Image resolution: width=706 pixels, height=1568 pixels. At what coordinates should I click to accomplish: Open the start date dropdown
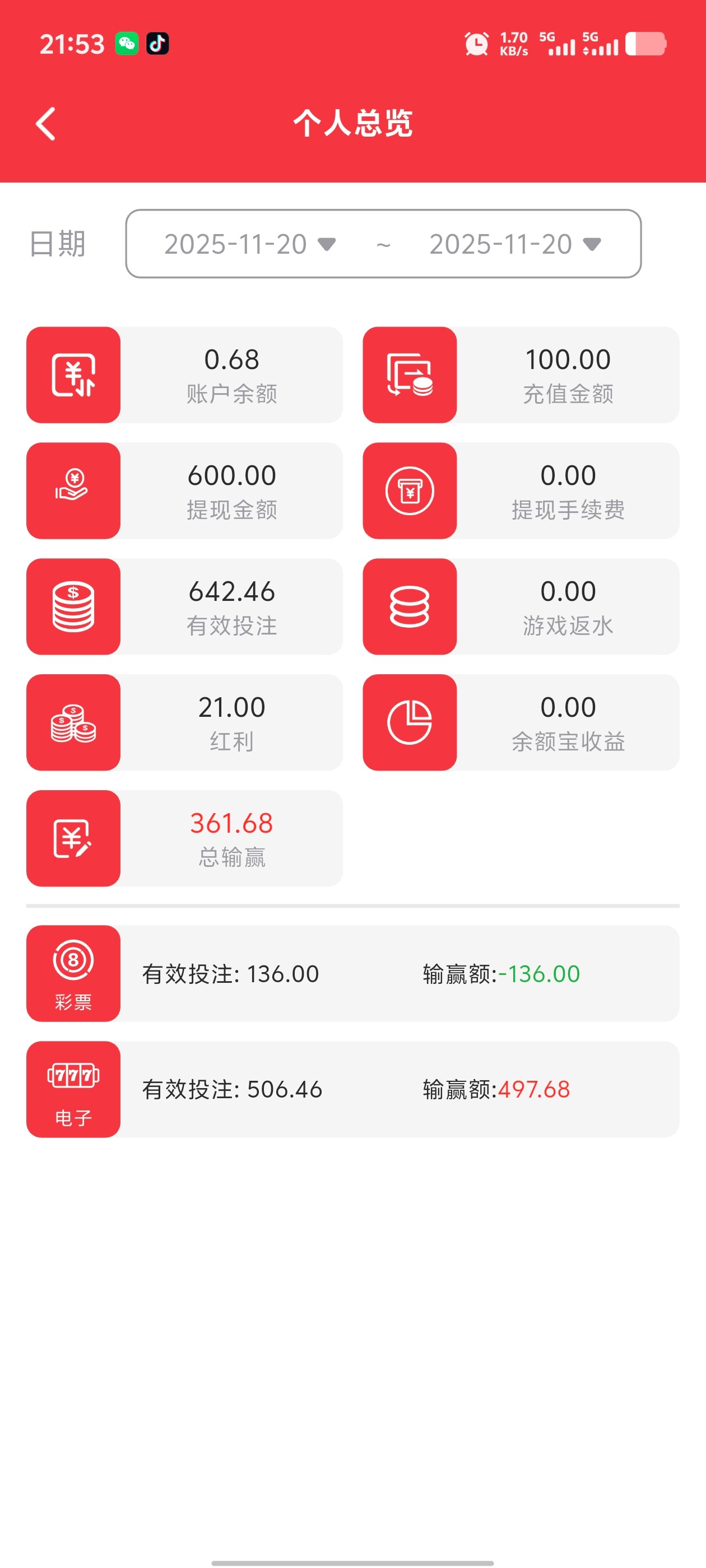pyautogui.click(x=250, y=244)
